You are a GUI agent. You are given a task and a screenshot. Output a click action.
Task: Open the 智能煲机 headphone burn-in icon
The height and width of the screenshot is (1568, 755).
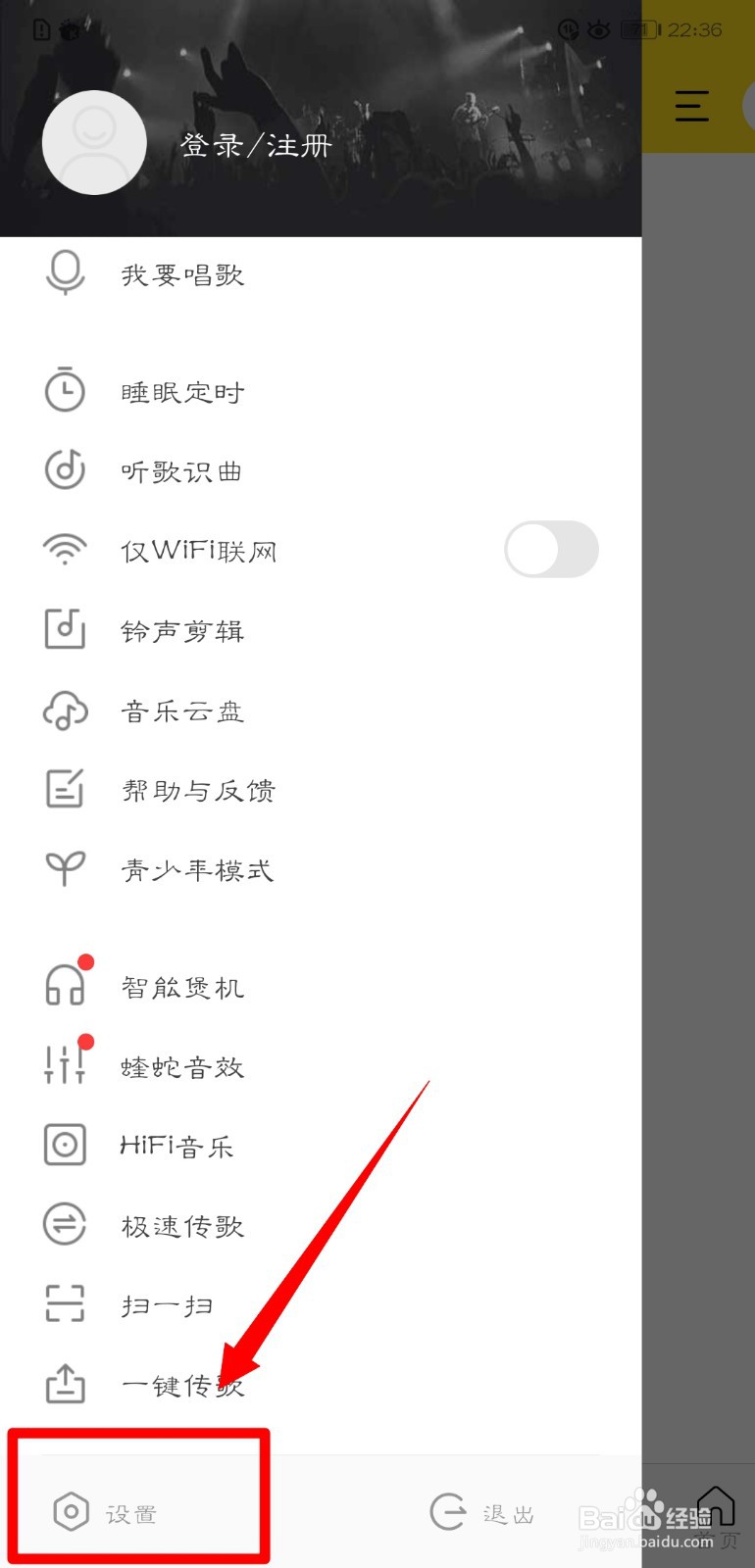click(65, 986)
